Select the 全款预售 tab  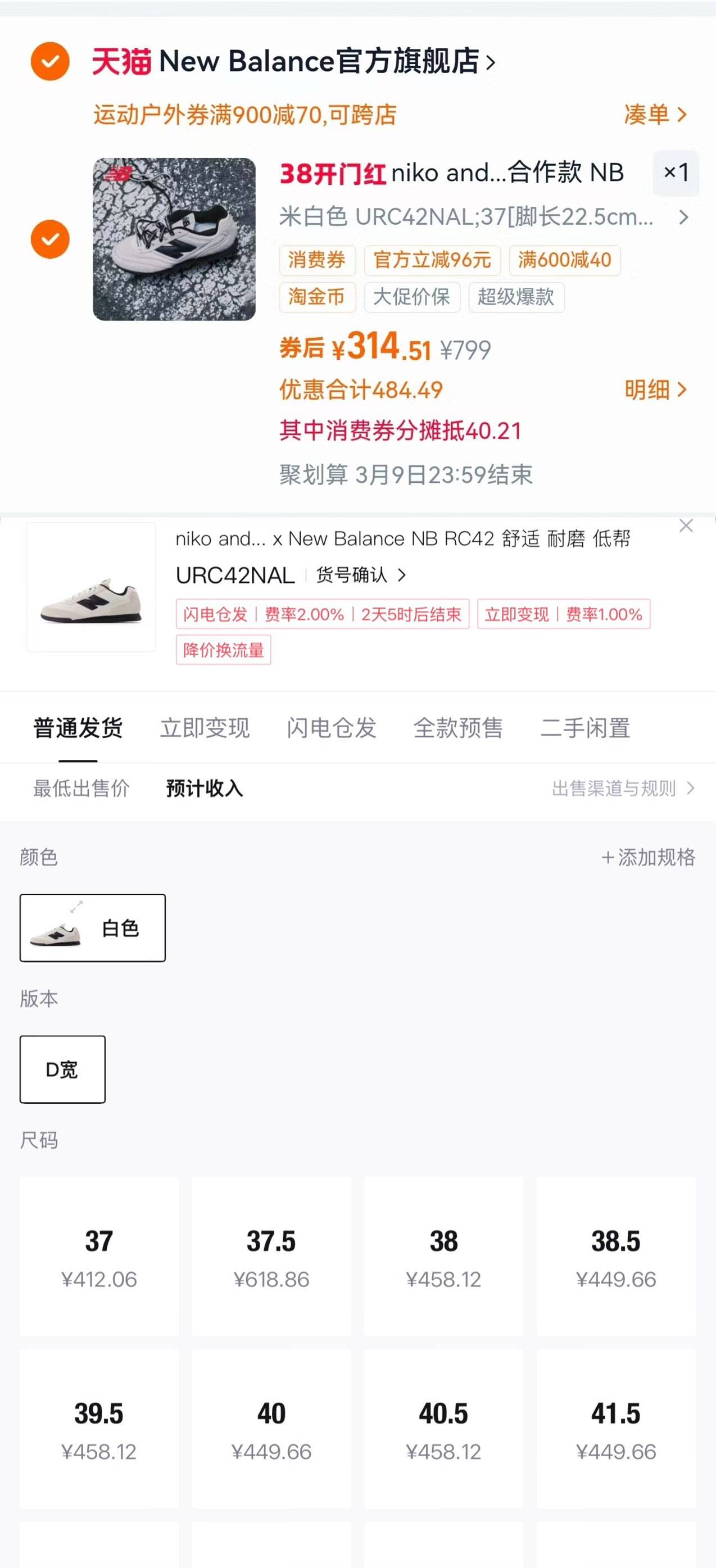pyautogui.click(x=458, y=727)
